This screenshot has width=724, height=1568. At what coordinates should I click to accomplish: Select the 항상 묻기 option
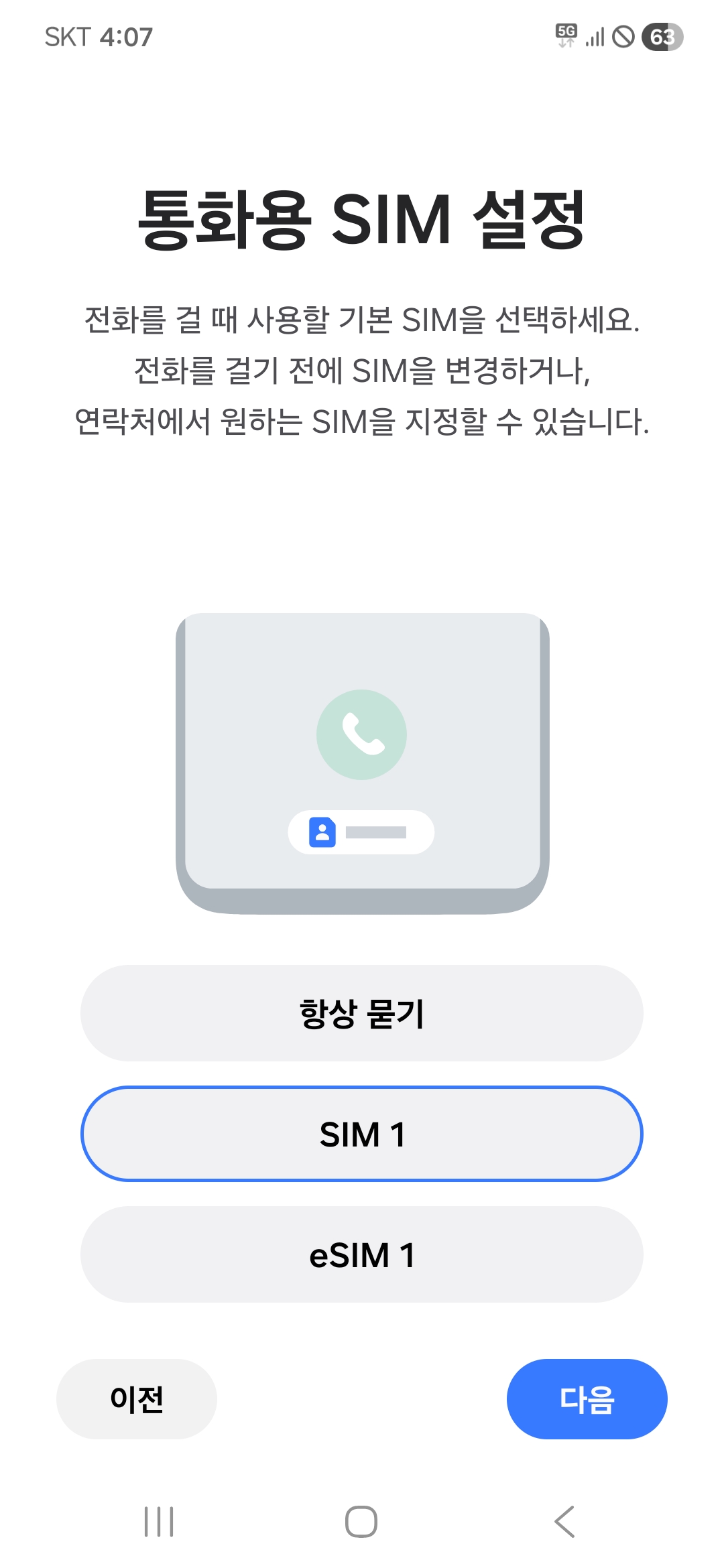point(362,1013)
